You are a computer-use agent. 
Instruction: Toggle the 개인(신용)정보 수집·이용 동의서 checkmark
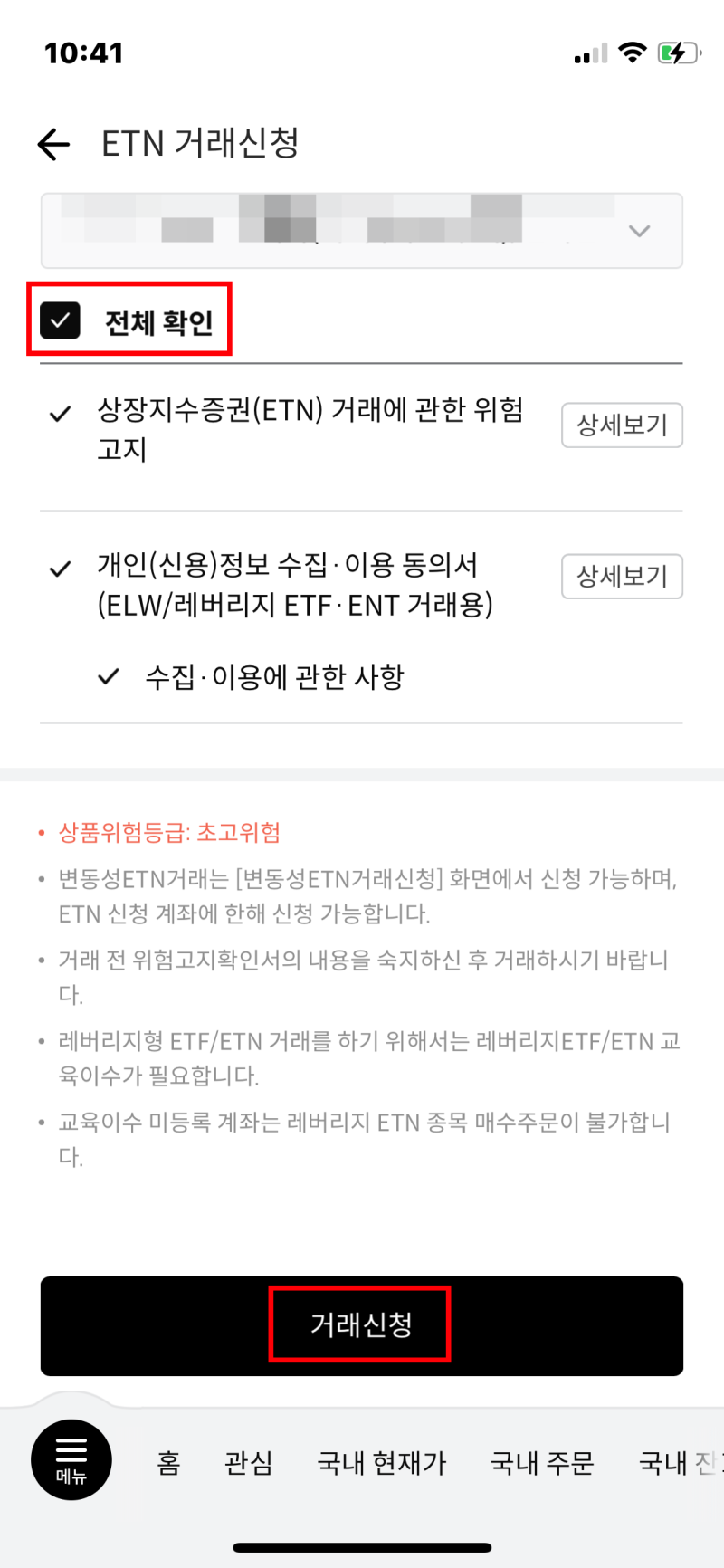60,568
